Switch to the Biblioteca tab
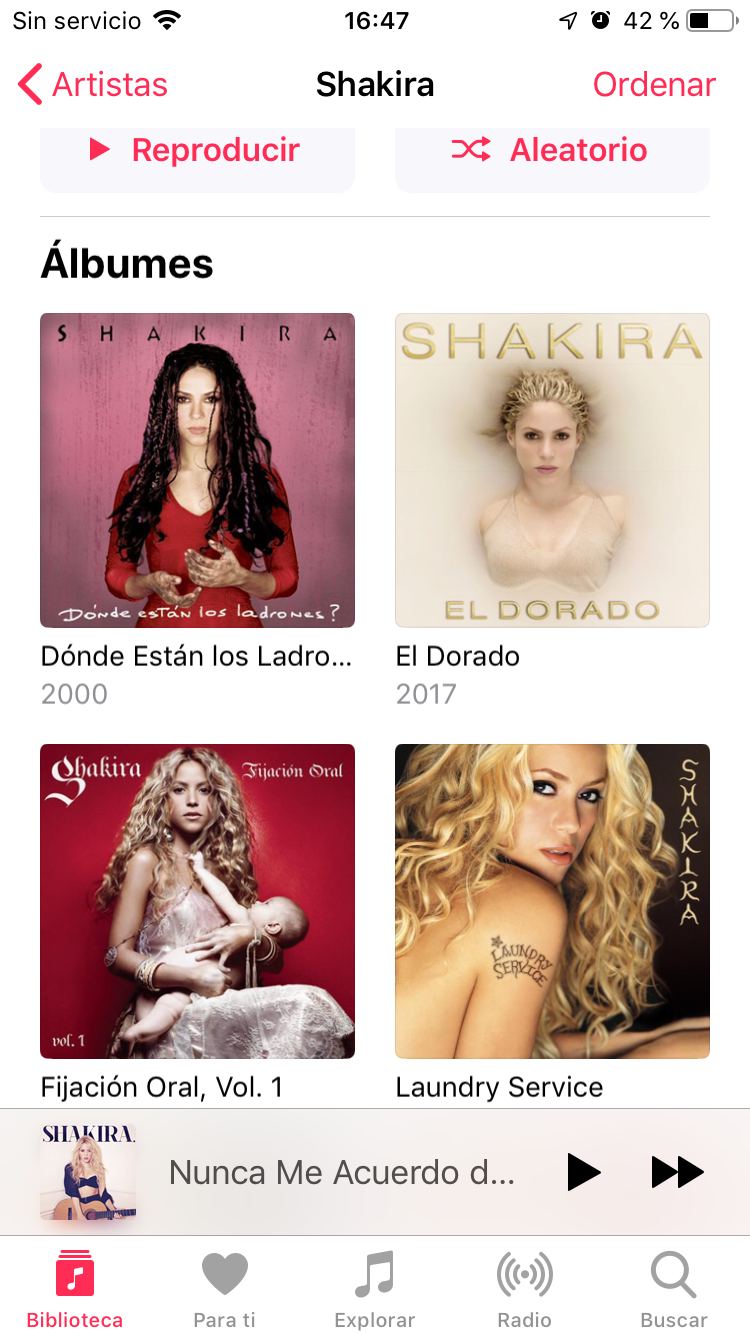Screen dimensions: 750x1334 [x=75, y=1290]
